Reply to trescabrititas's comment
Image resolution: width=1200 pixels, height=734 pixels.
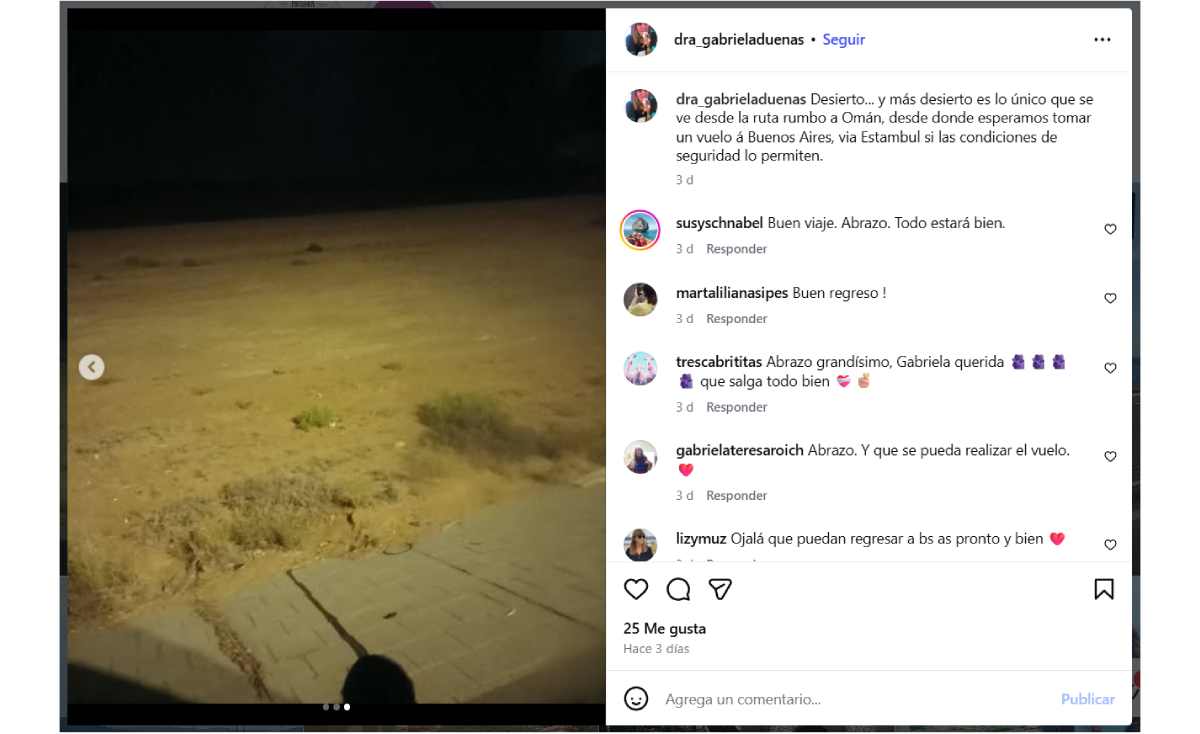[x=736, y=407]
